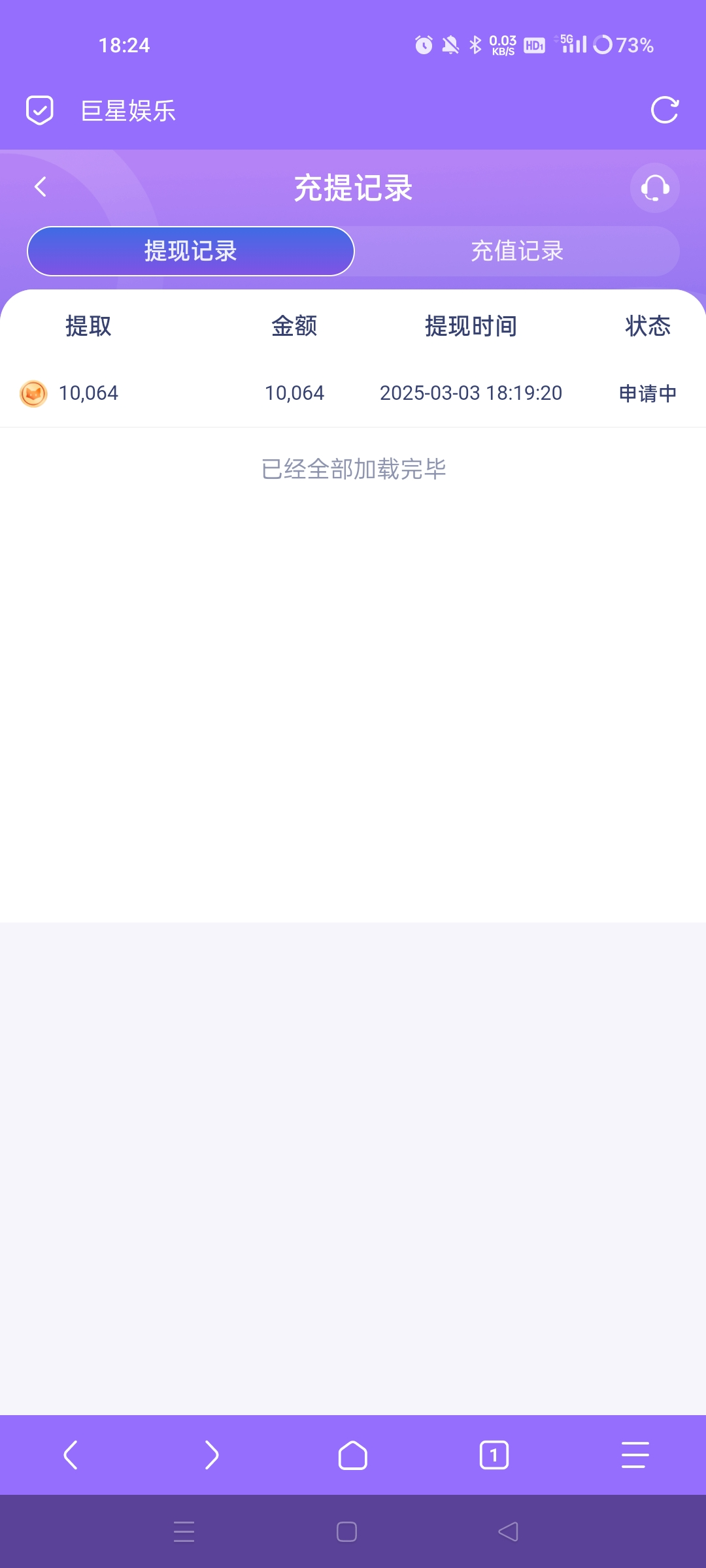Viewport: 706px width, 1568px height.
Task: Open the browser home page
Action: (352, 1455)
